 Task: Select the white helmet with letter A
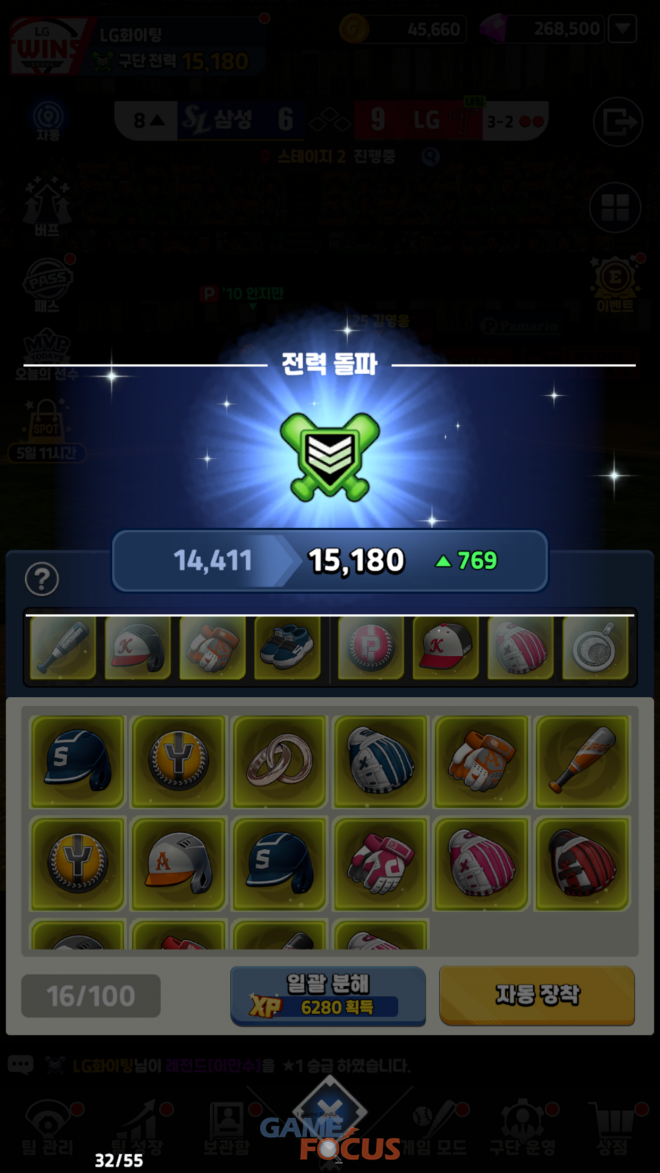tap(179, 864)
